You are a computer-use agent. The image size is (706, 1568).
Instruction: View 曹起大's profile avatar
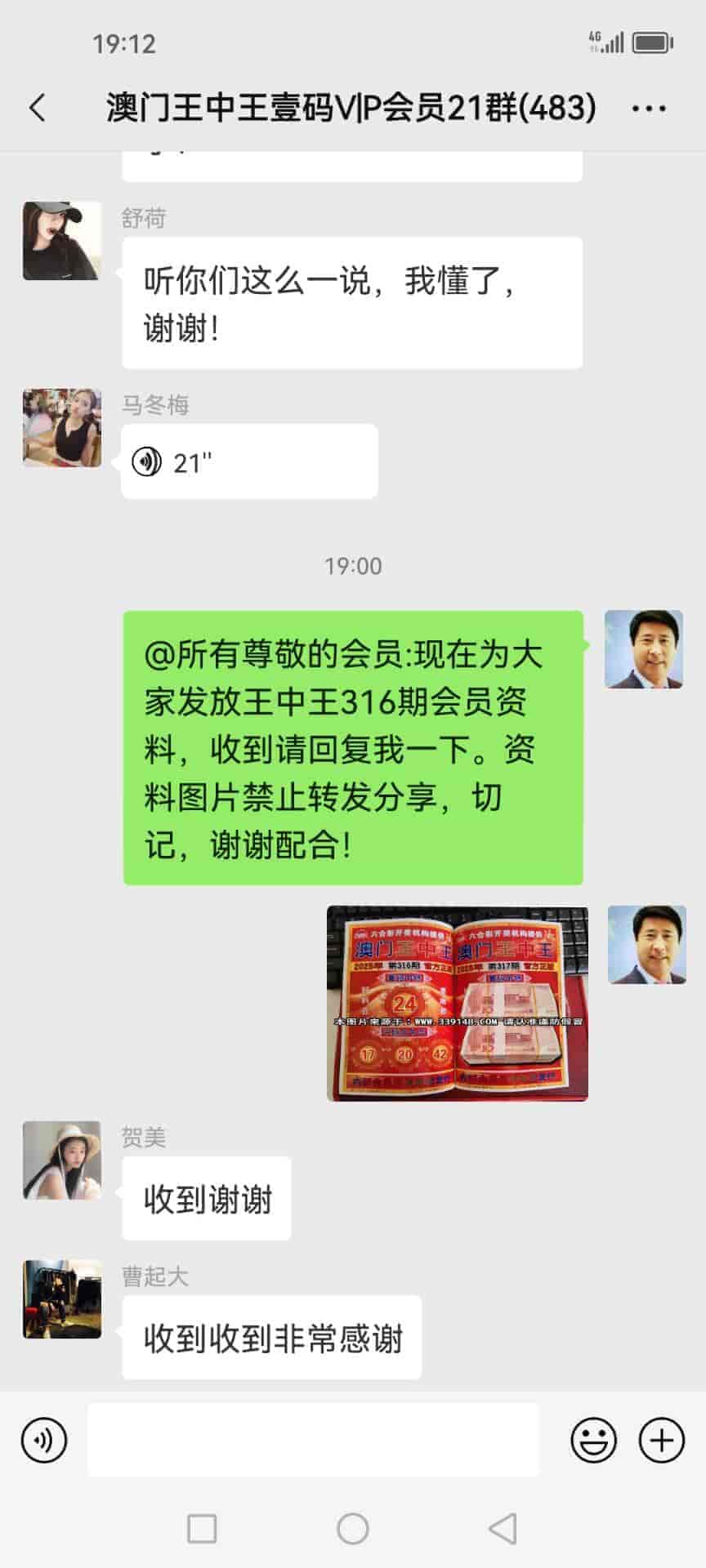[62, 1298]
